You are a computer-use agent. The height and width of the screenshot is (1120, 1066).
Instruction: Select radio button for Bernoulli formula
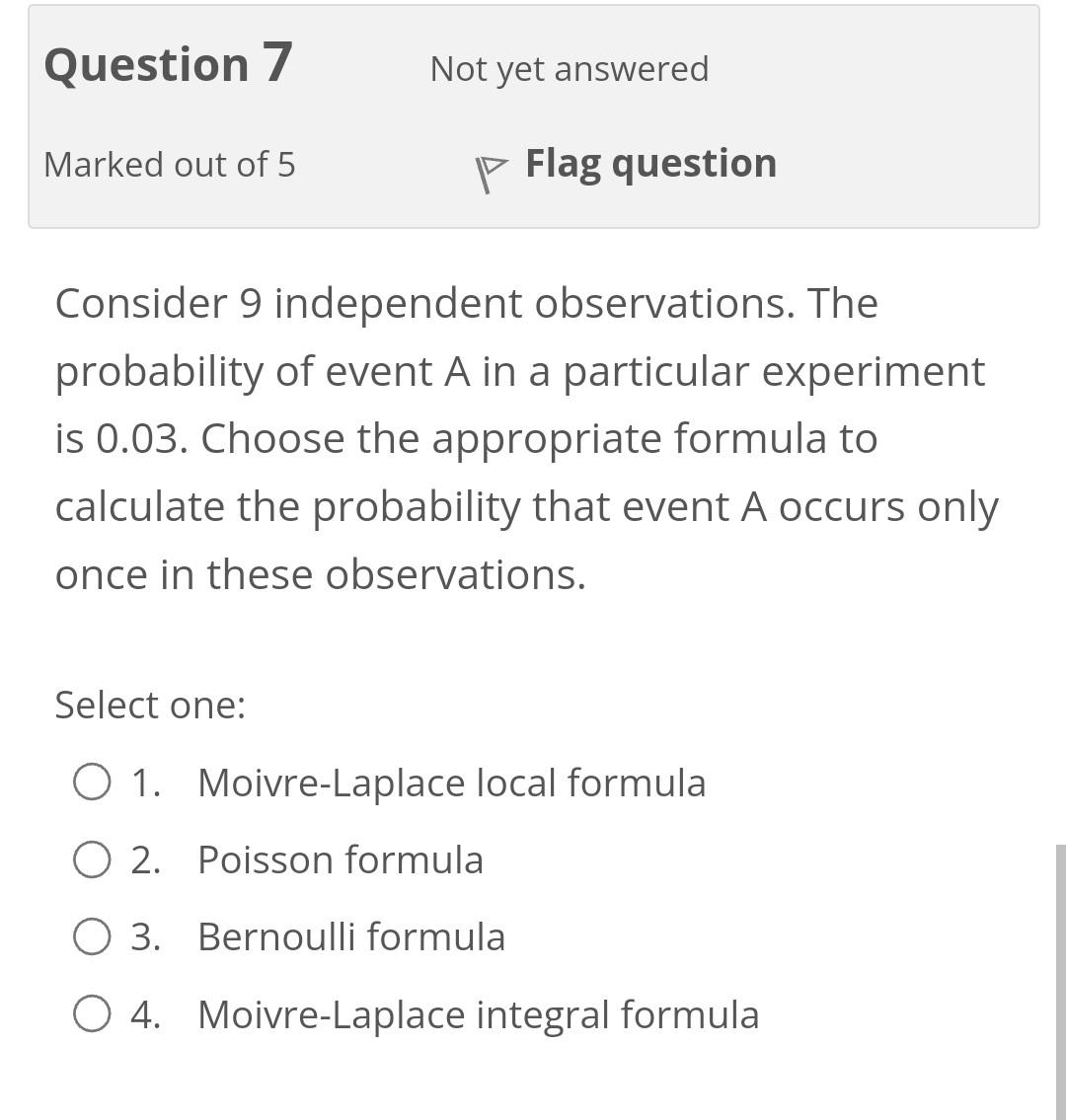92,935
